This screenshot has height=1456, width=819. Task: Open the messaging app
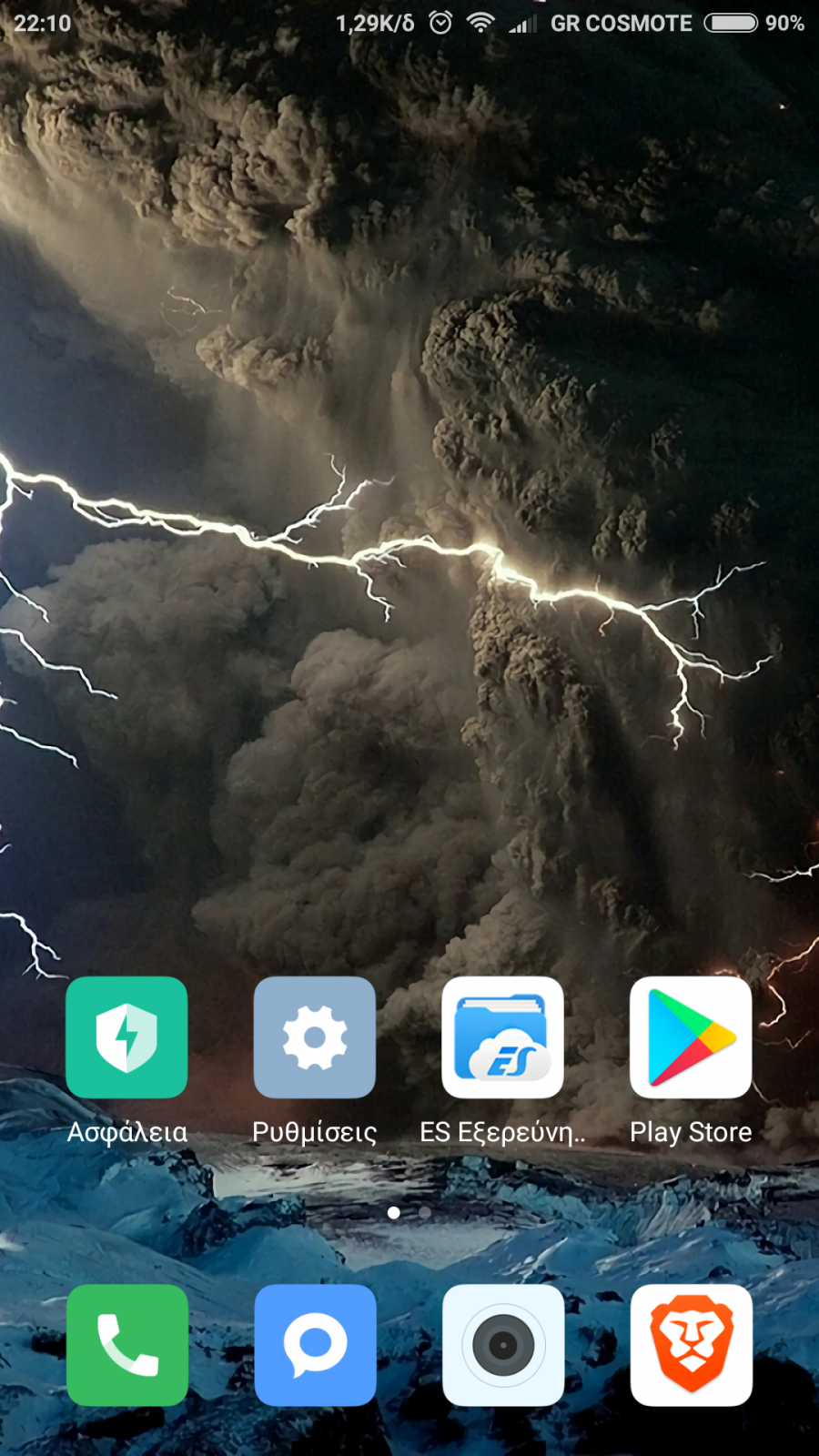[315, 1345]
